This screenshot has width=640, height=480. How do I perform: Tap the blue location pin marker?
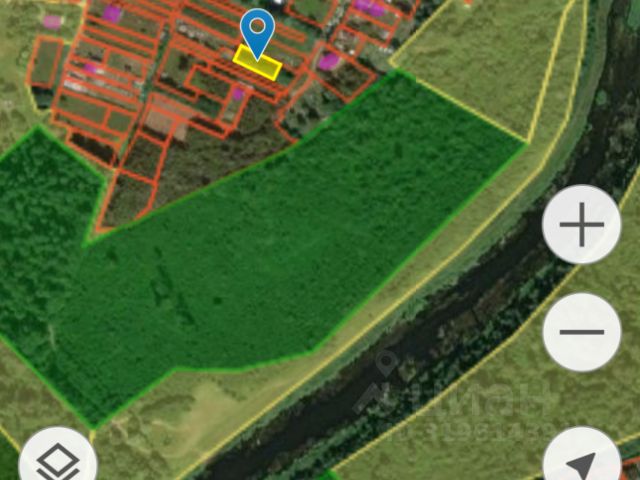coord(259,32)
